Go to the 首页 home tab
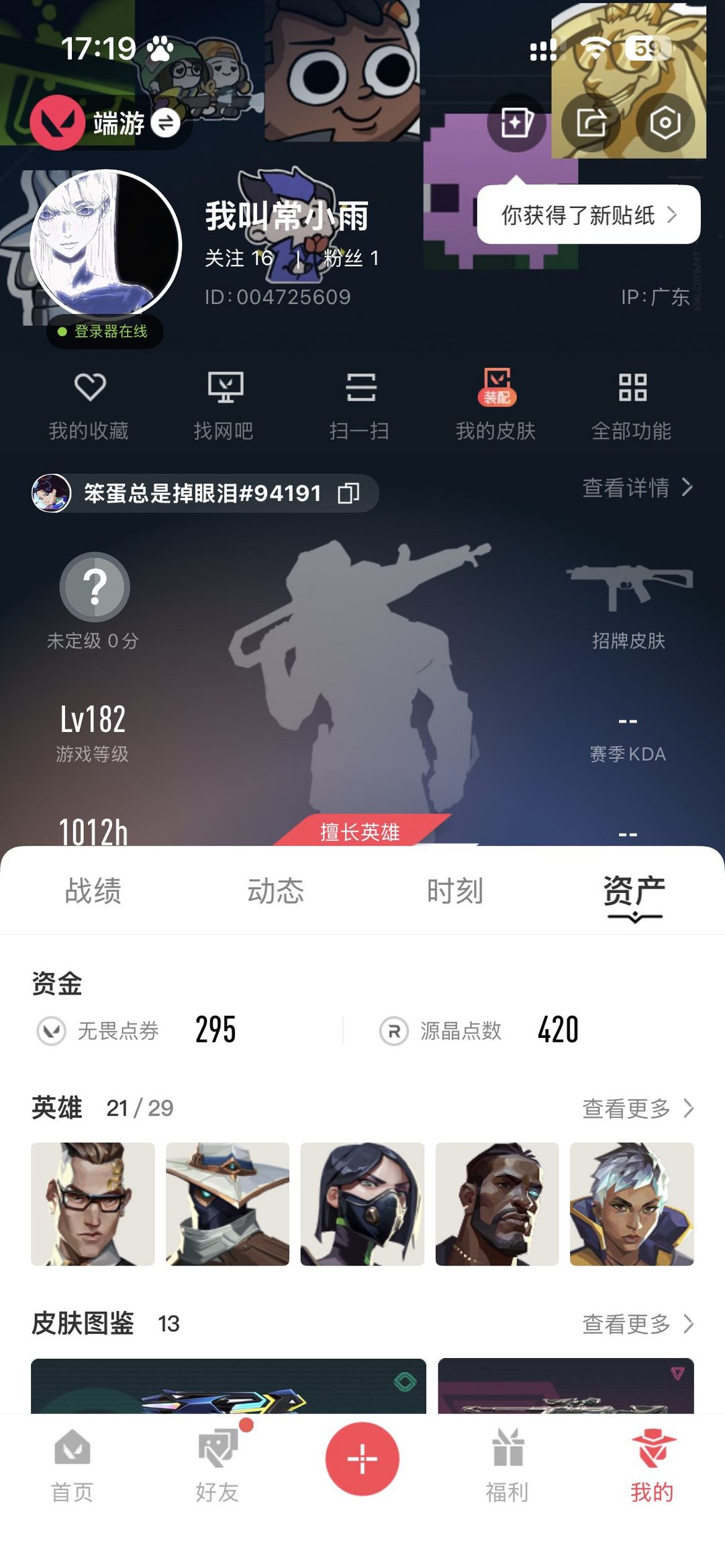Image resolution: width=725 pixels, height=1568 pixels. coord(72,1465)
